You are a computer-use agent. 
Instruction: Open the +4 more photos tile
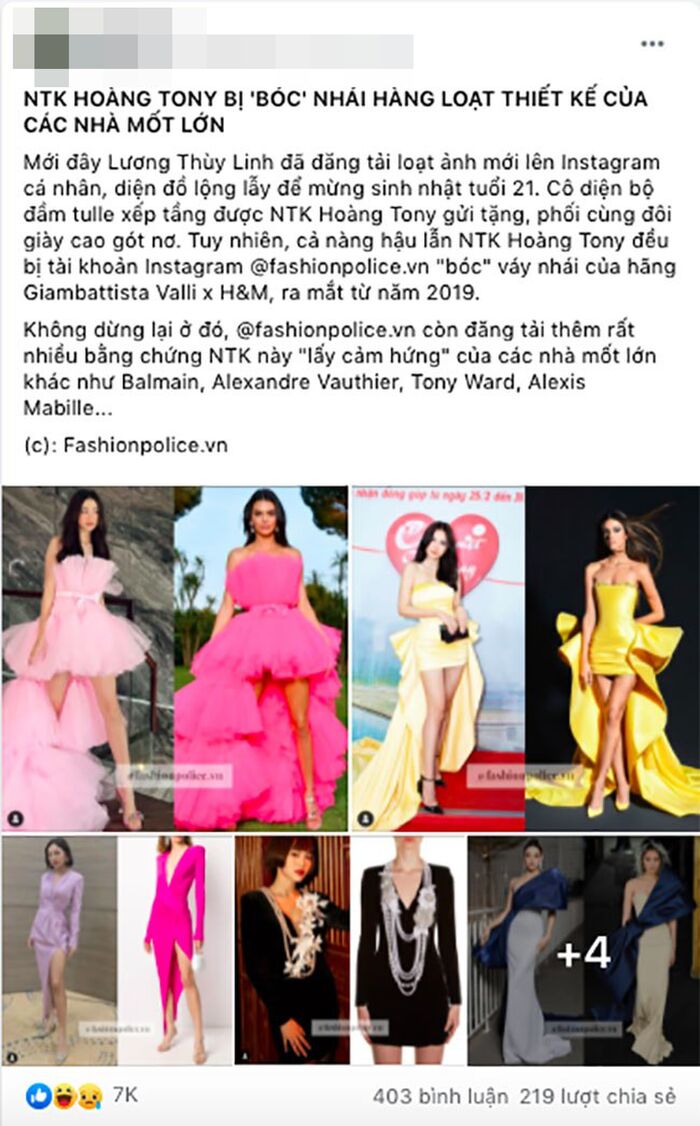583,950
